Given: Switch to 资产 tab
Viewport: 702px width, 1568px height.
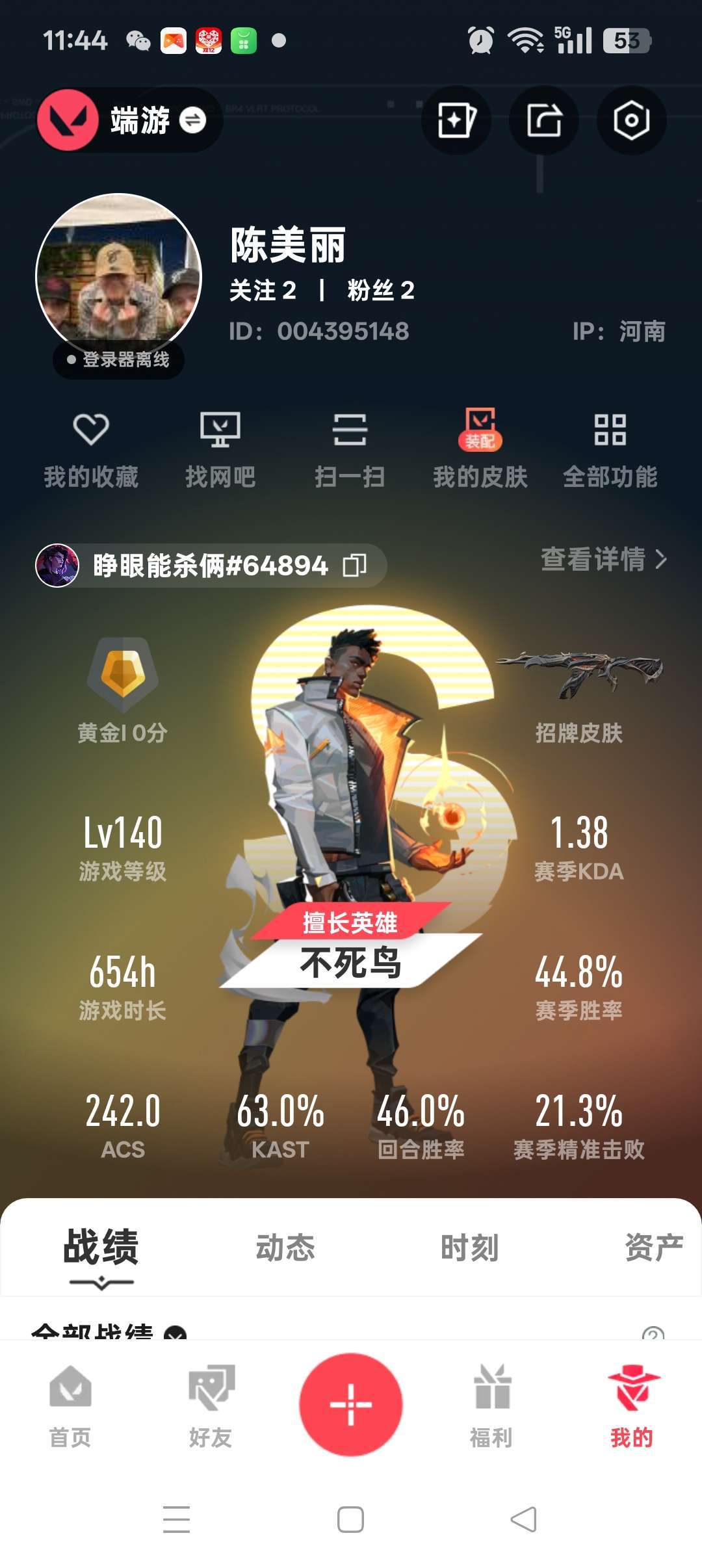Looking at the screenshot, I should tap(653, 1248).
